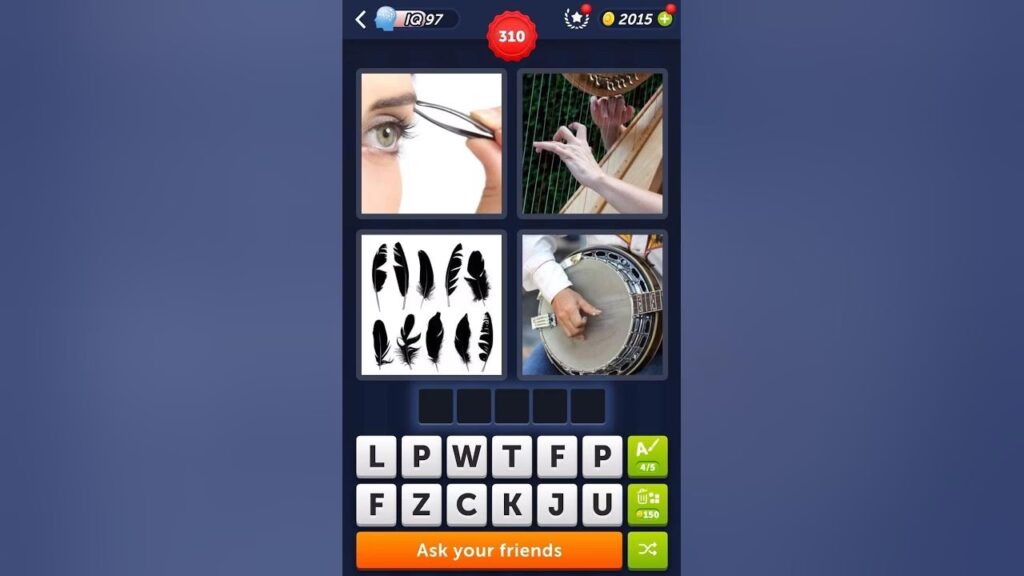This screenshot has width=1024, height=576.
Task: Enlarge the banjo player picture
Action: point(592,304)
